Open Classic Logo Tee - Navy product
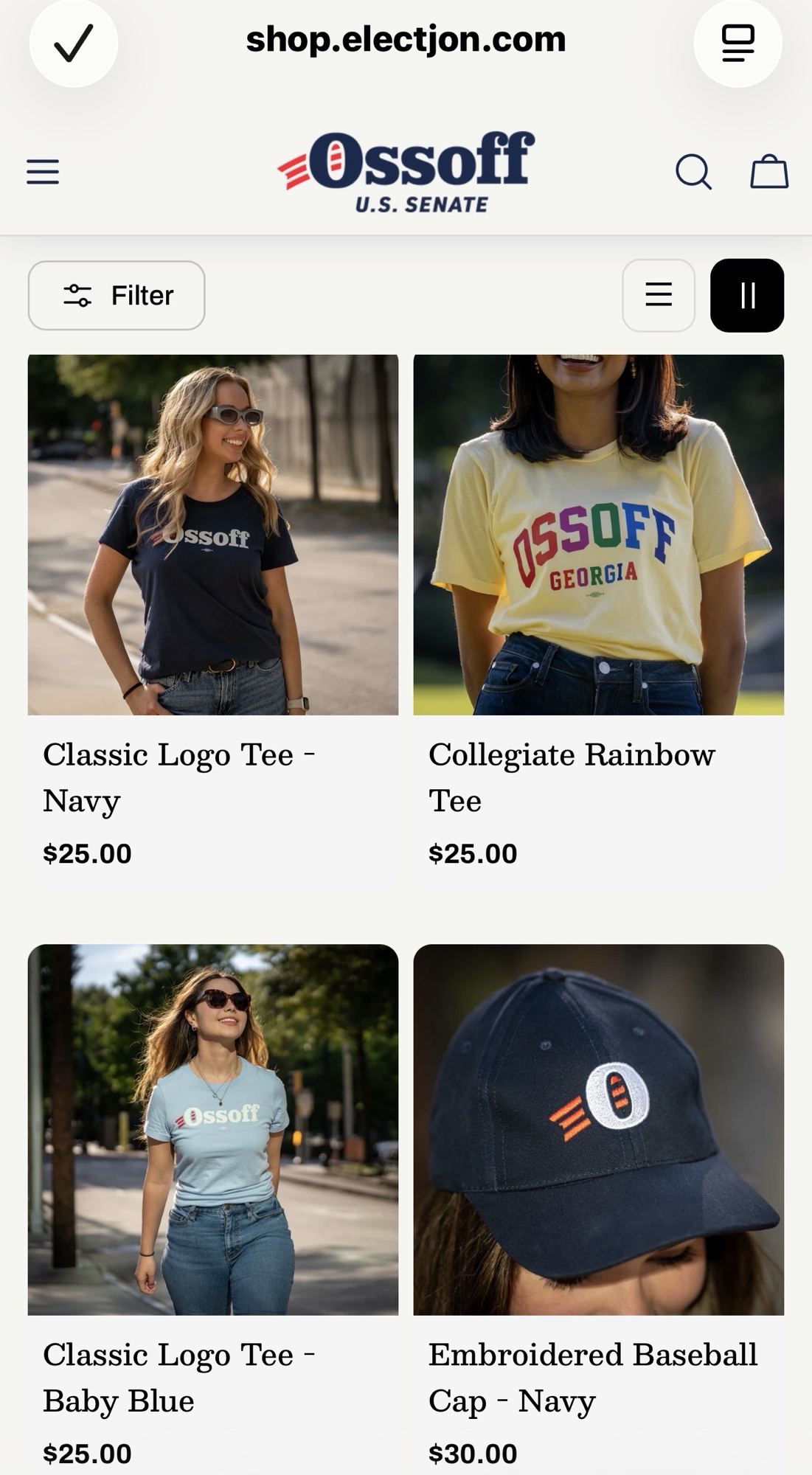This screenshot has height=1475, width=812. tap(212, 535)
